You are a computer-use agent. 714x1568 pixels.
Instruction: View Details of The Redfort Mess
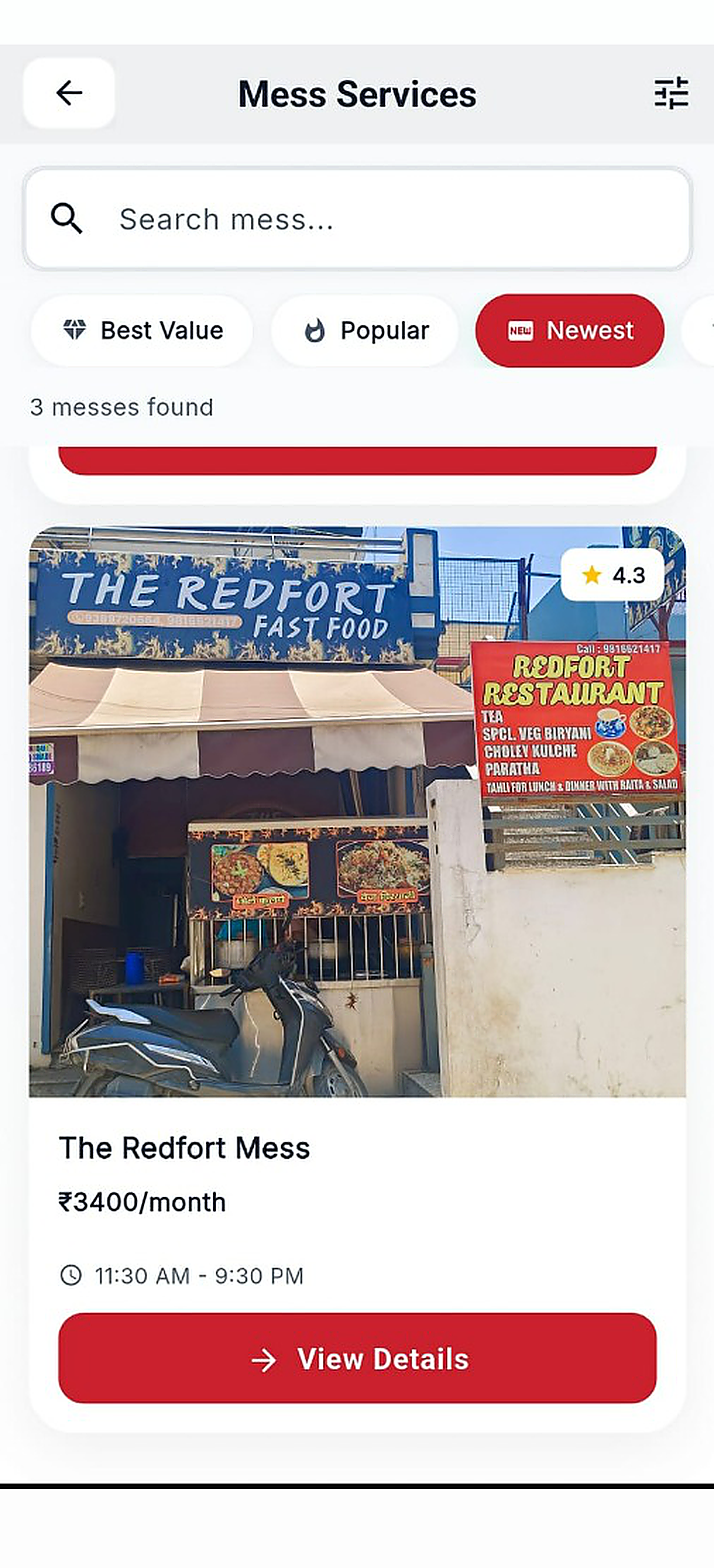click(357, 1358)
